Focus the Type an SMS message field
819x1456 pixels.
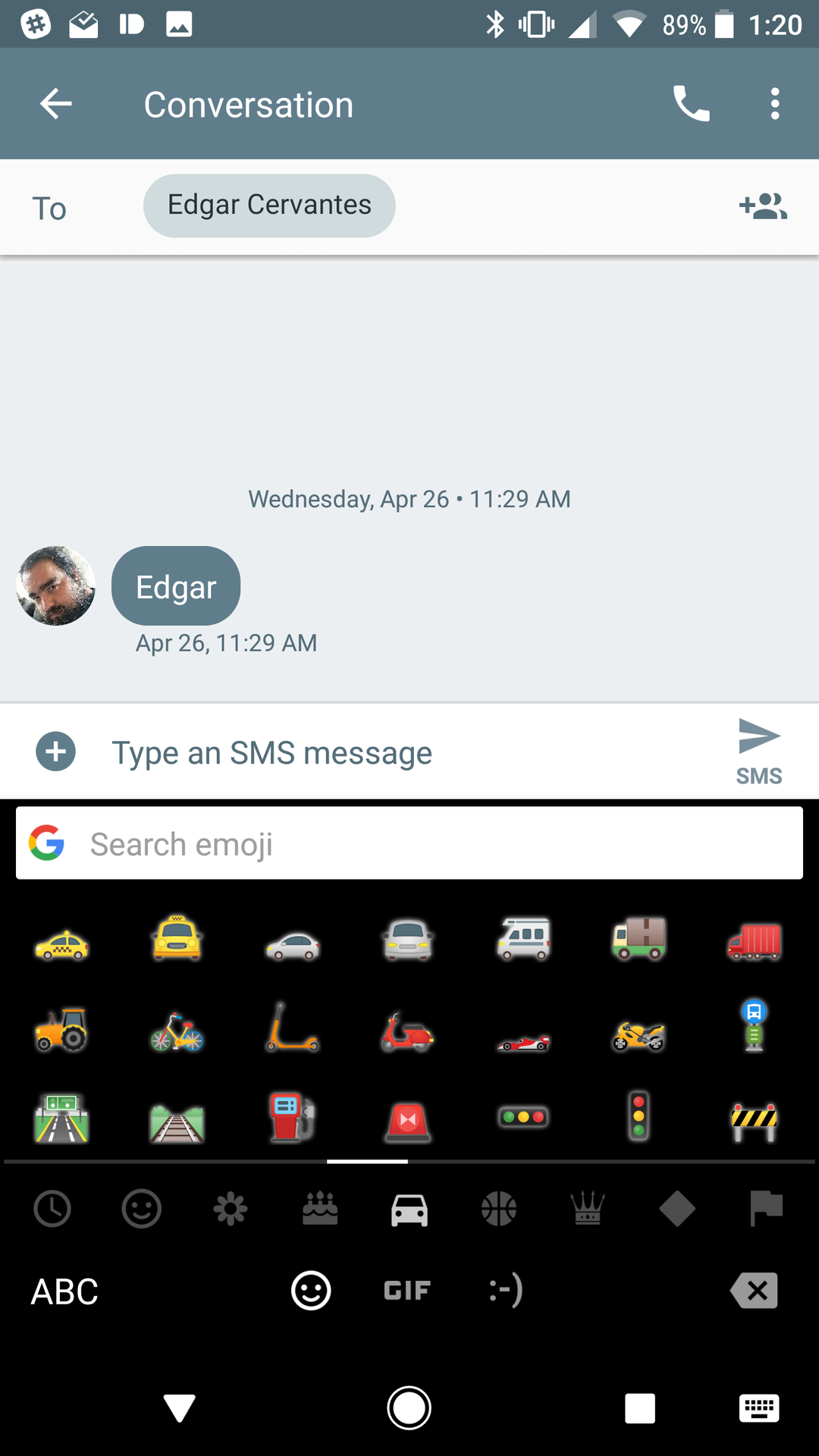click(394, 753)
